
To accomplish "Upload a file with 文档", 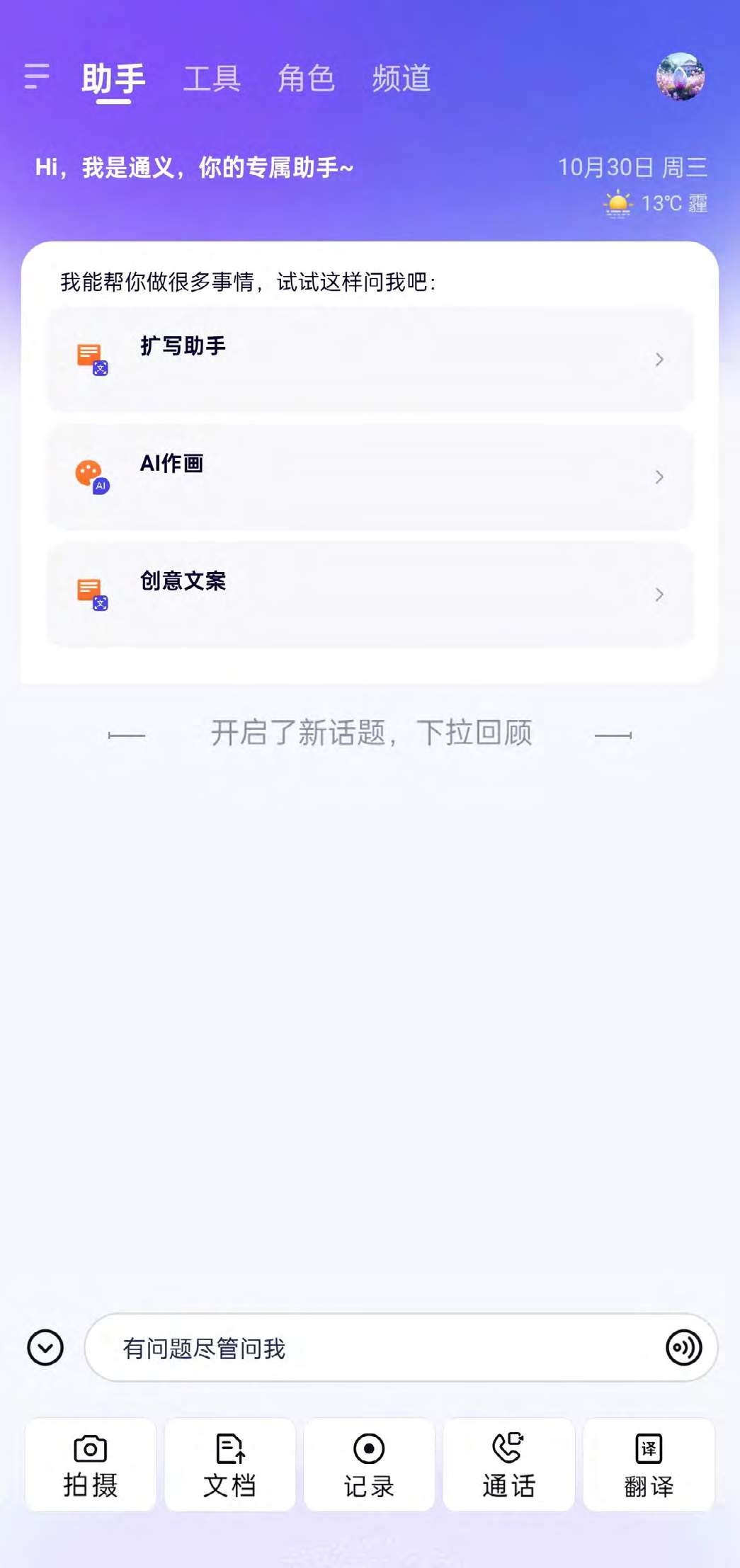I will click(230, 1465).
